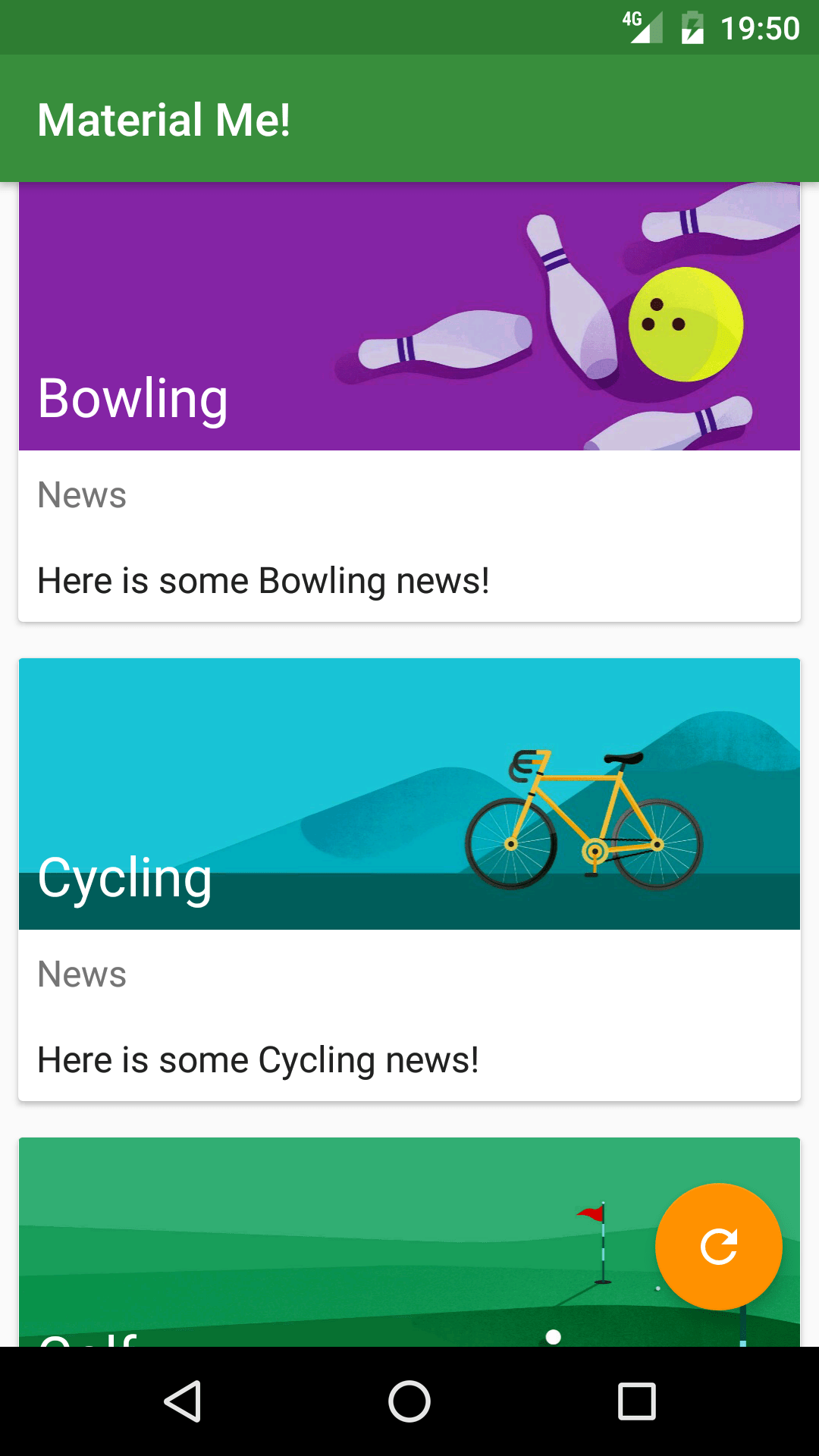Tap the Home circle navigation icon
This screenshot has width=819, height=1456.
click(408, 1401)
